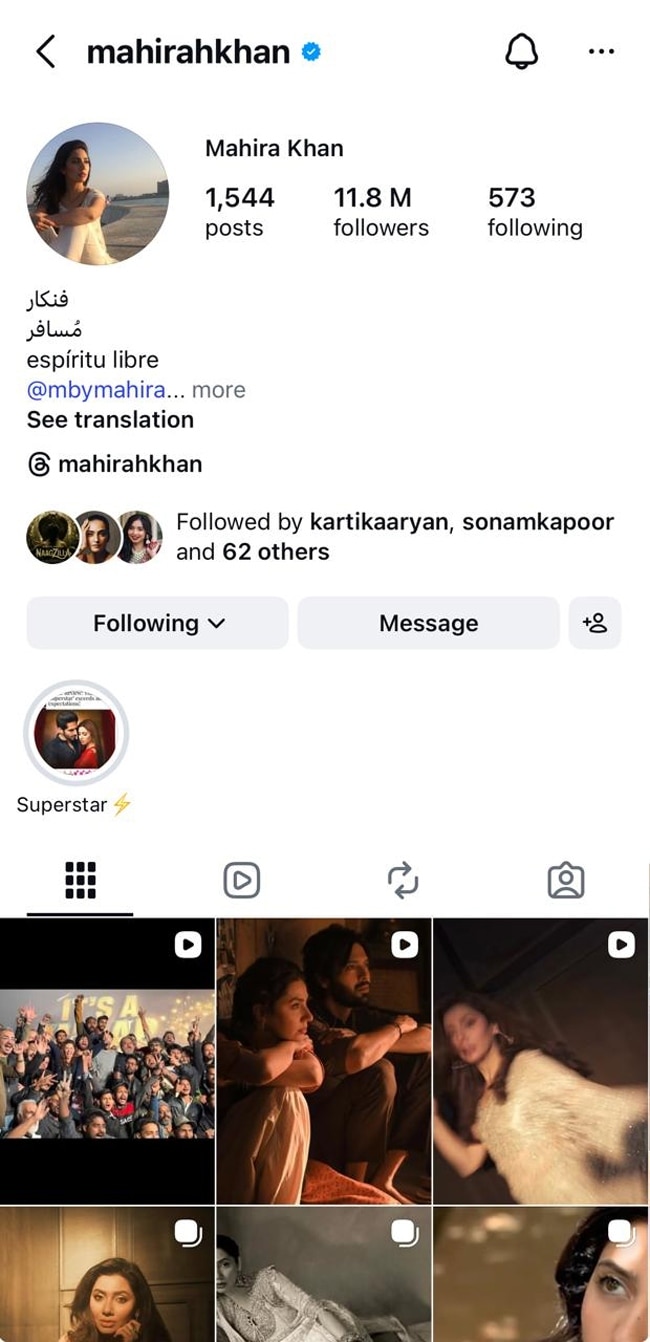Open the @mbymahira mention link
Screen dimensions: 650x1342
(96, 390)
